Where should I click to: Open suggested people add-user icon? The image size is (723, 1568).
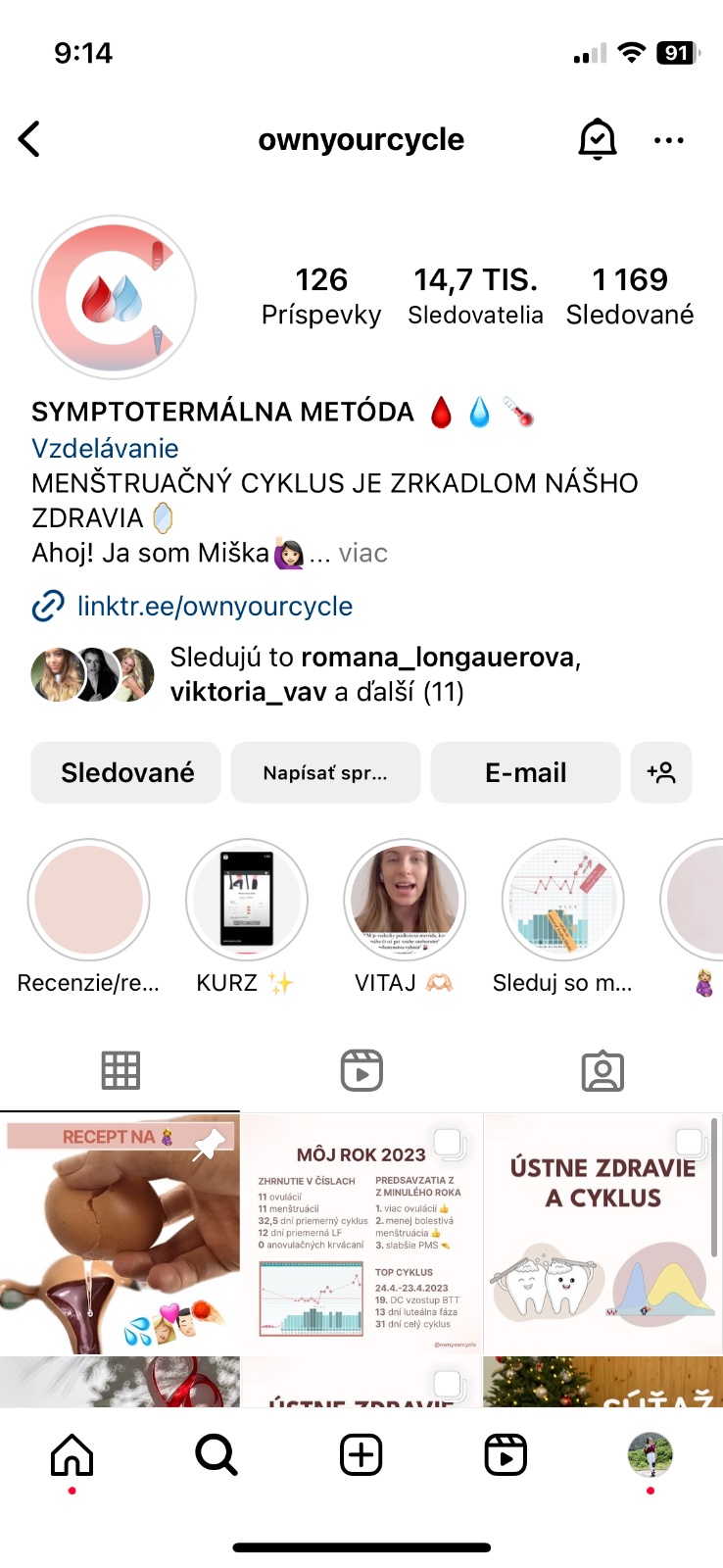tap(661, 772)
